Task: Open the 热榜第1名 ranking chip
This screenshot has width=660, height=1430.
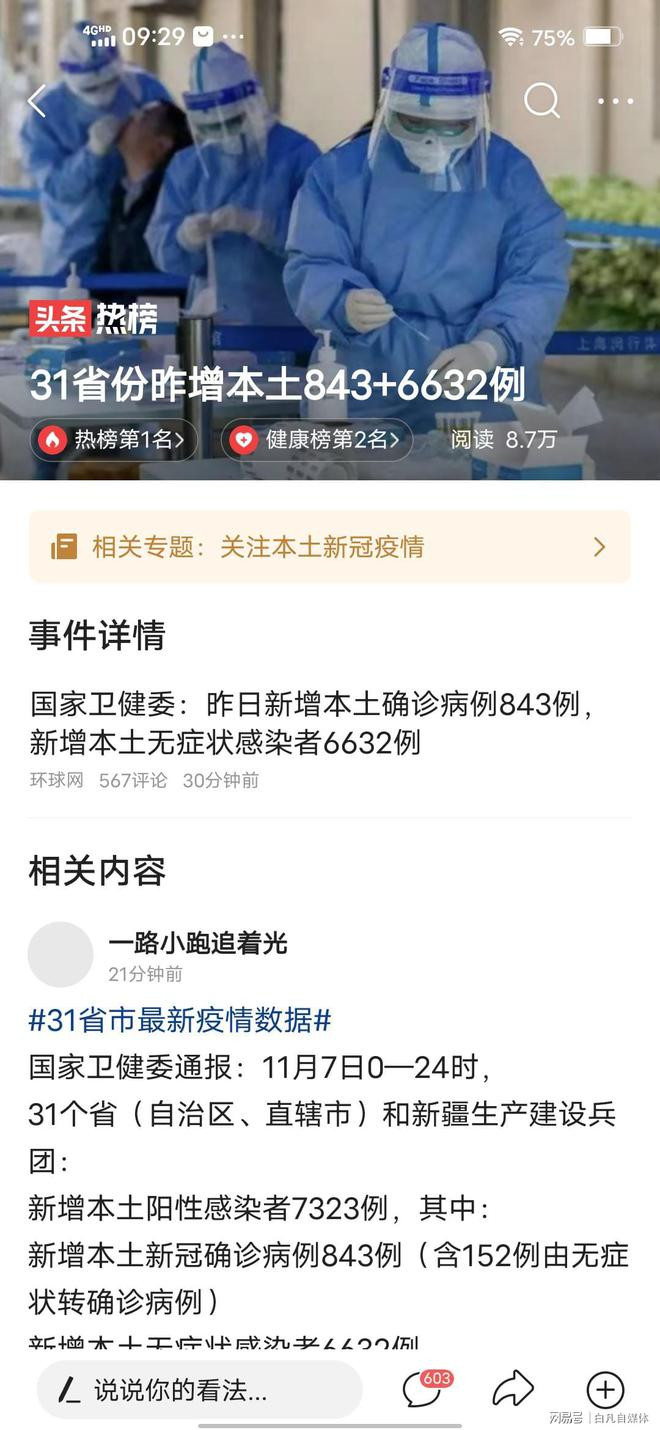Action: tap(113, 440)
